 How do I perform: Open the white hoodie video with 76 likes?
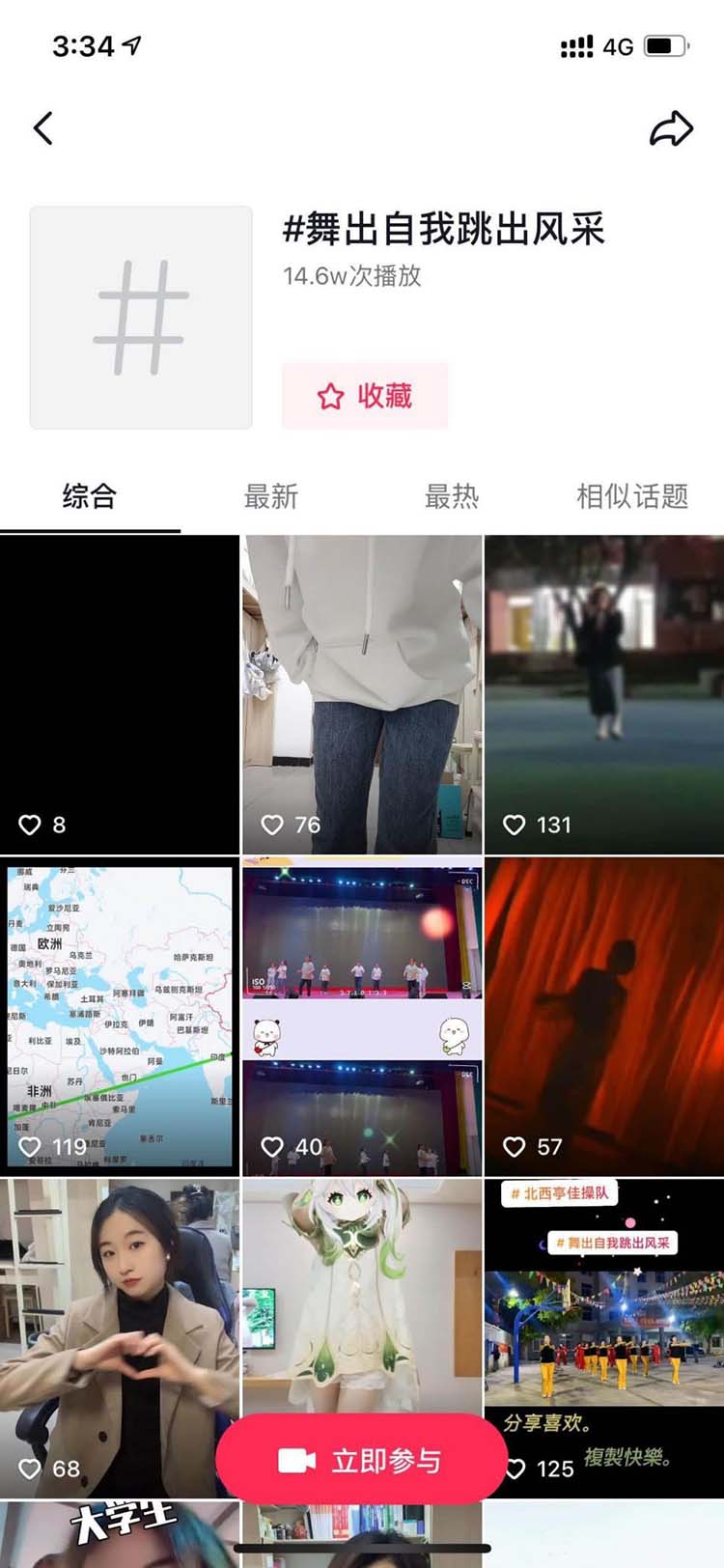click(362, 695)
